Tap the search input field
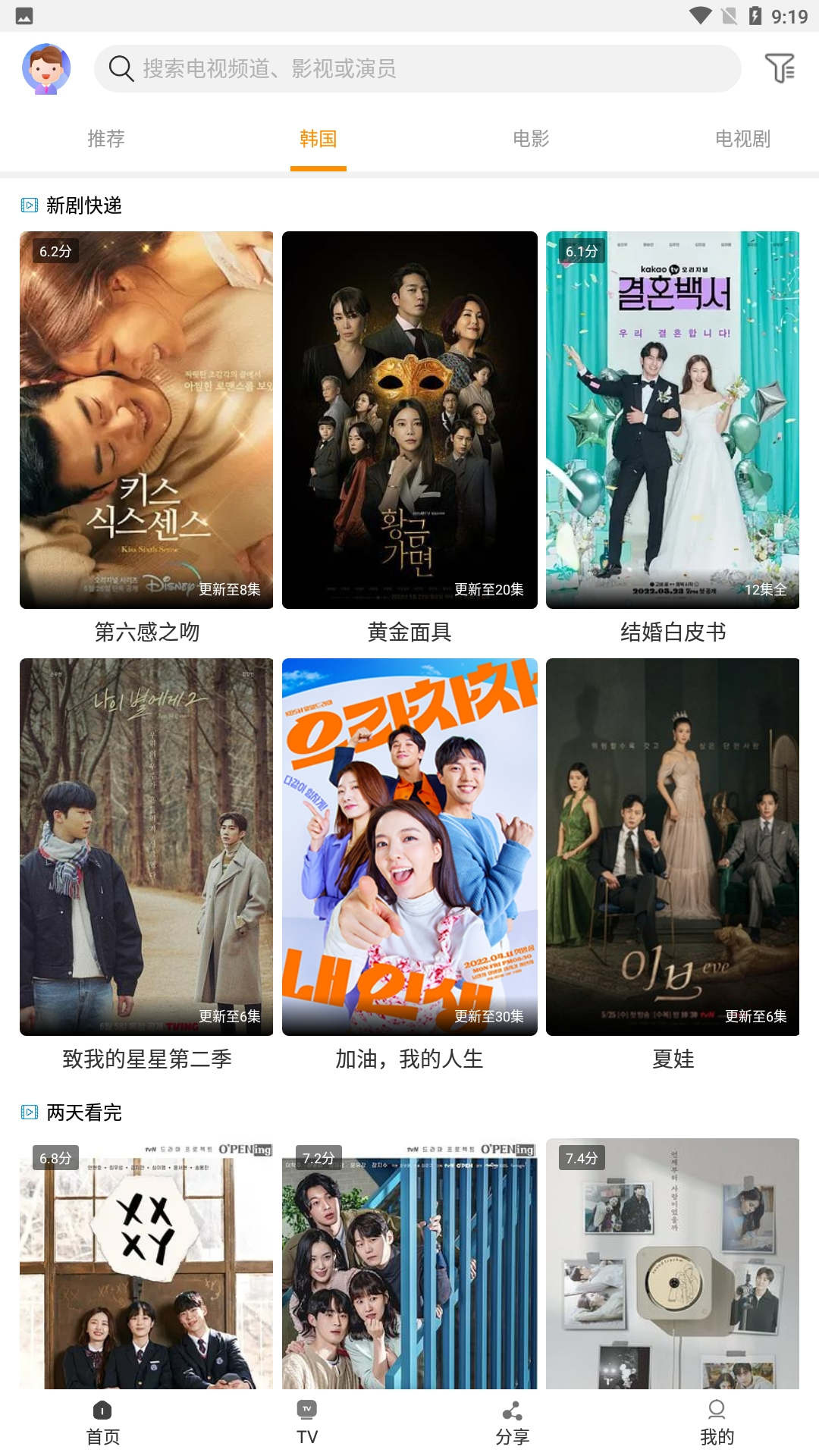Viewport: 819px width, 1456px height. point(417,69)
